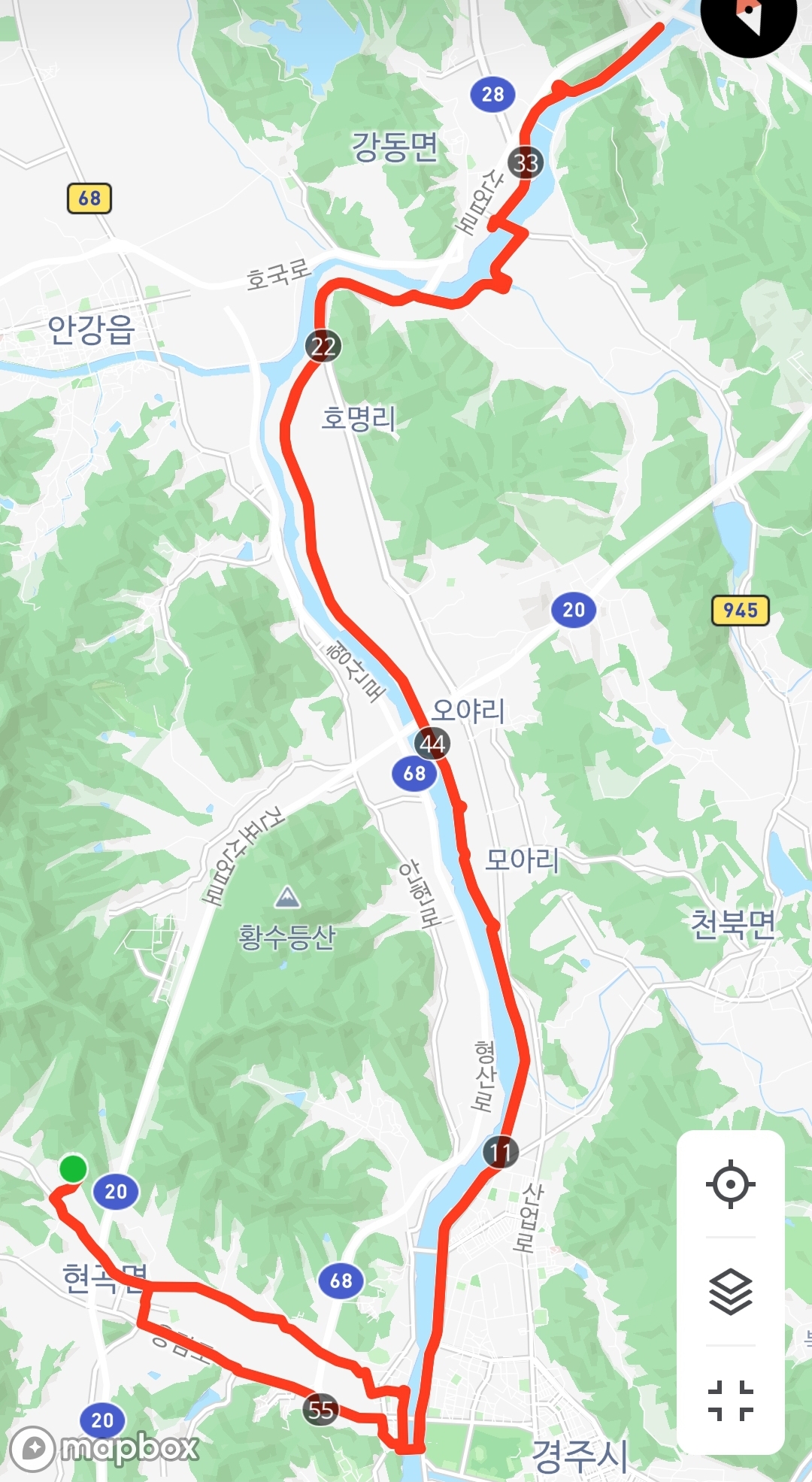Center the map on my current location

[x=730, y=1184]
